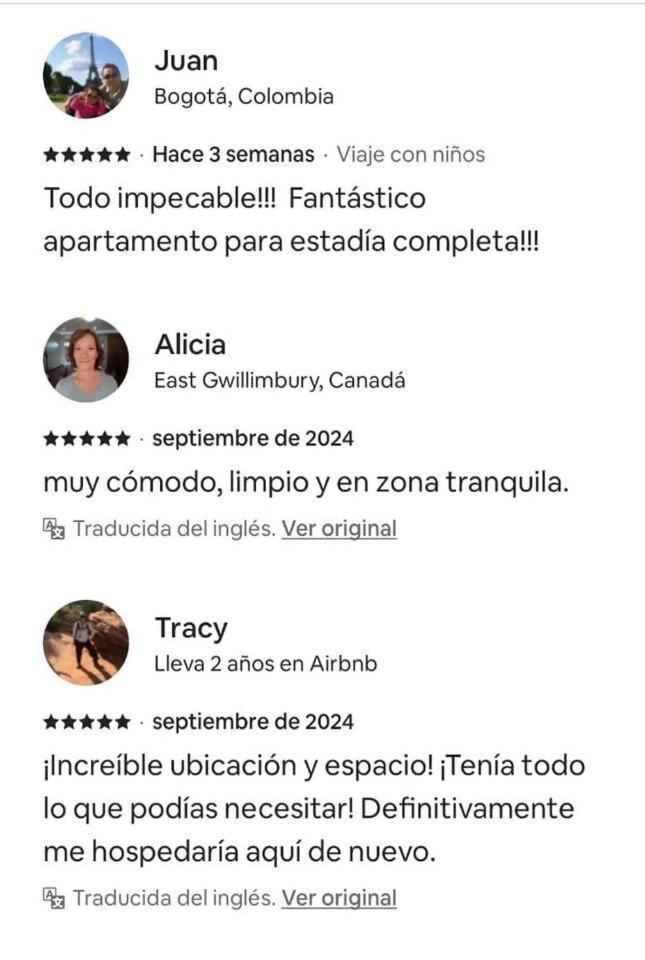Tap Ver original under Alicia's review

(x=339, y=528)
